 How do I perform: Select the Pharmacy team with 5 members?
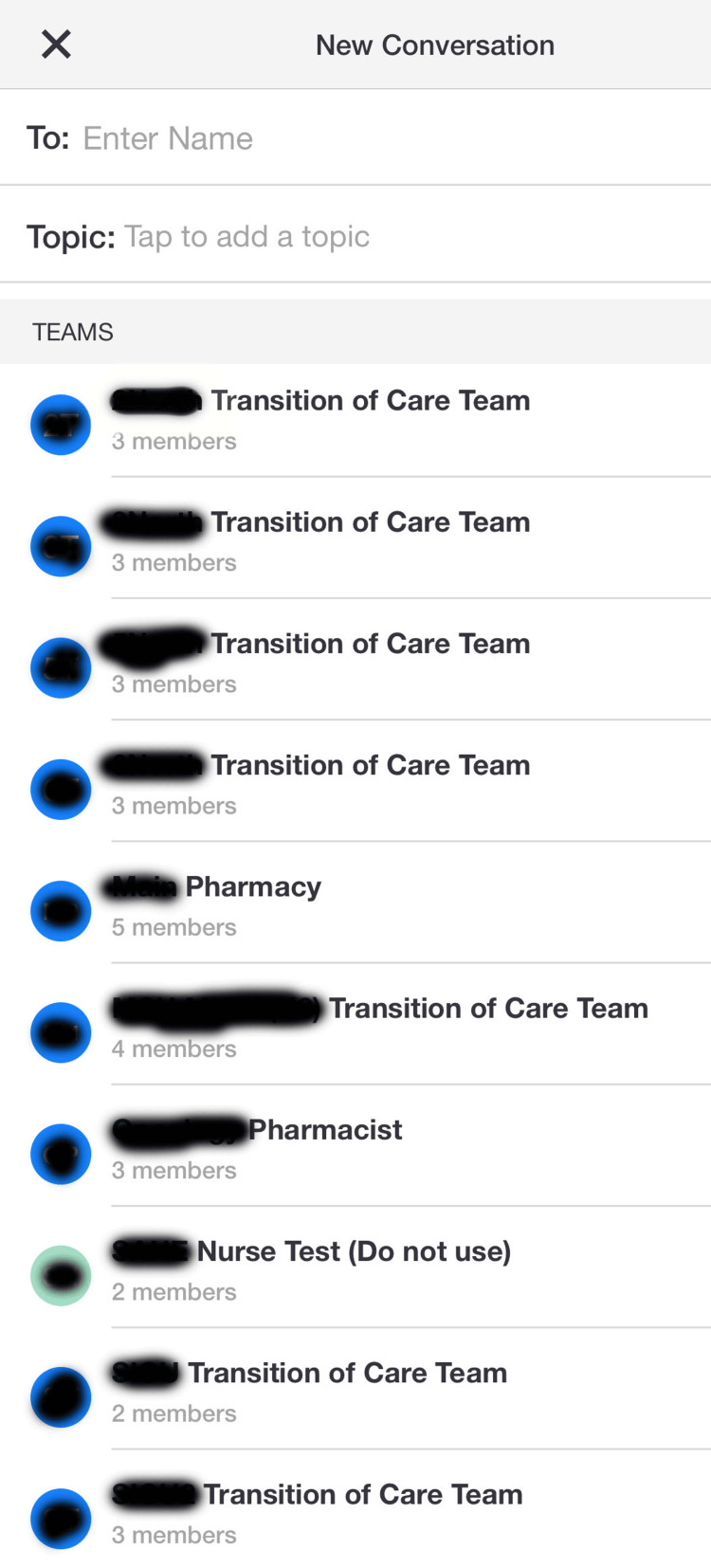355,904
